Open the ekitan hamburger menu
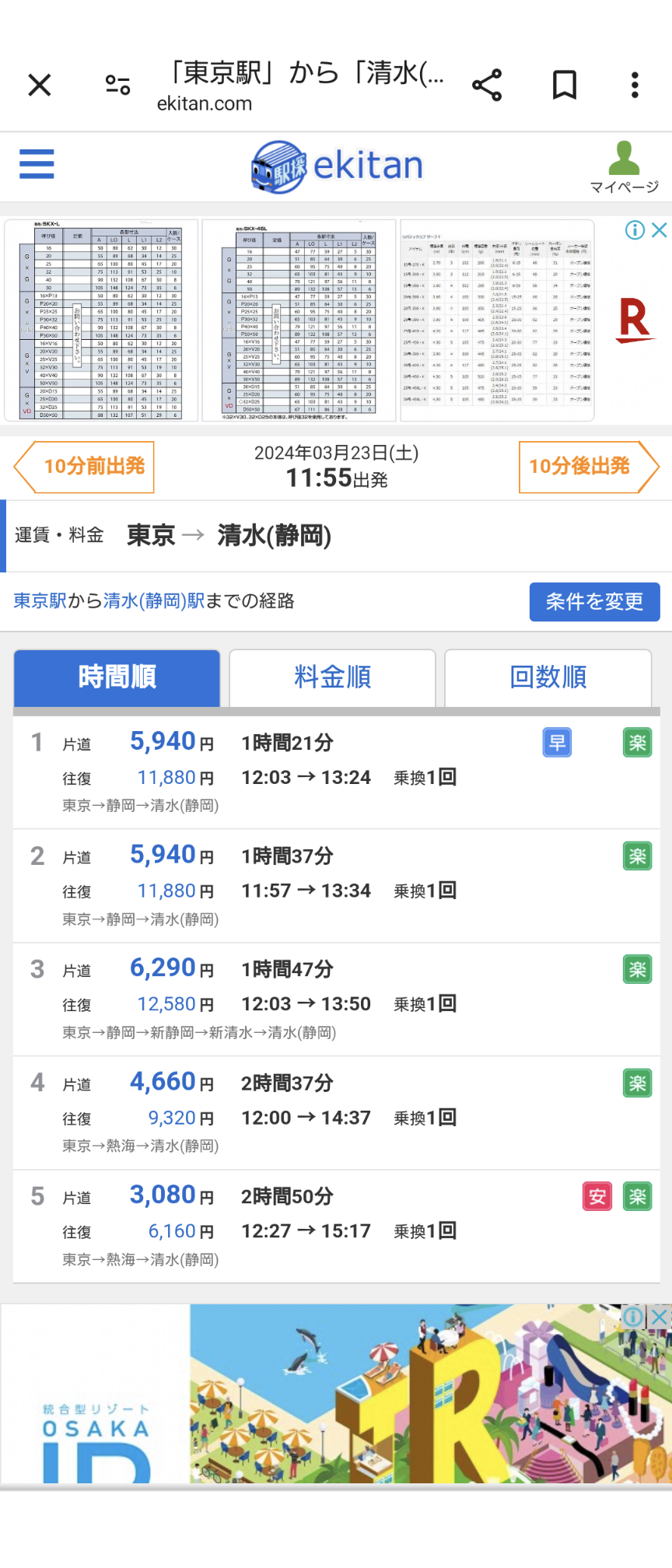 pyautogui.click(x=37, y=164)
